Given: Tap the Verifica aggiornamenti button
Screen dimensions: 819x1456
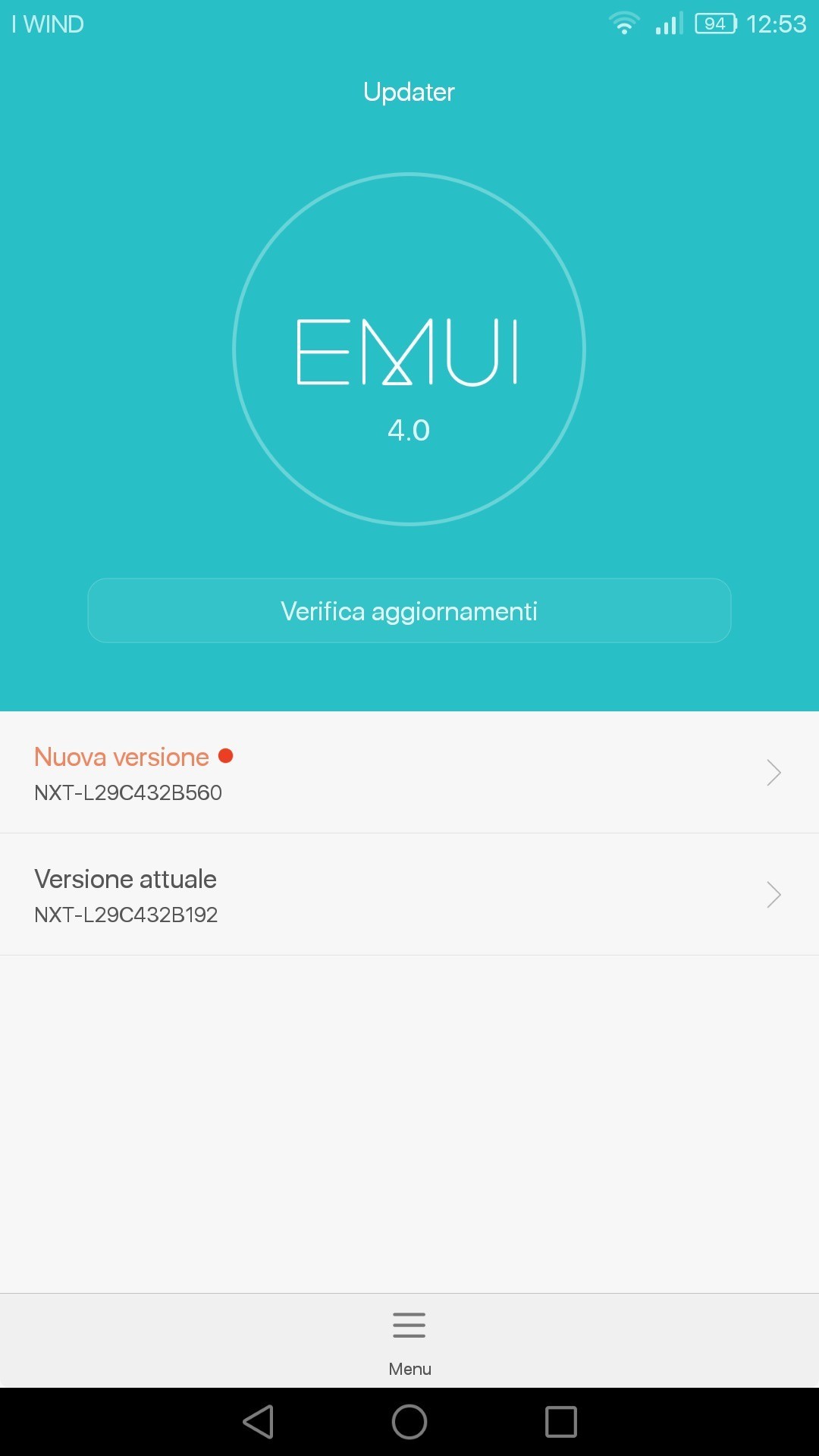Looking at the screenshot, I should 409,611.
